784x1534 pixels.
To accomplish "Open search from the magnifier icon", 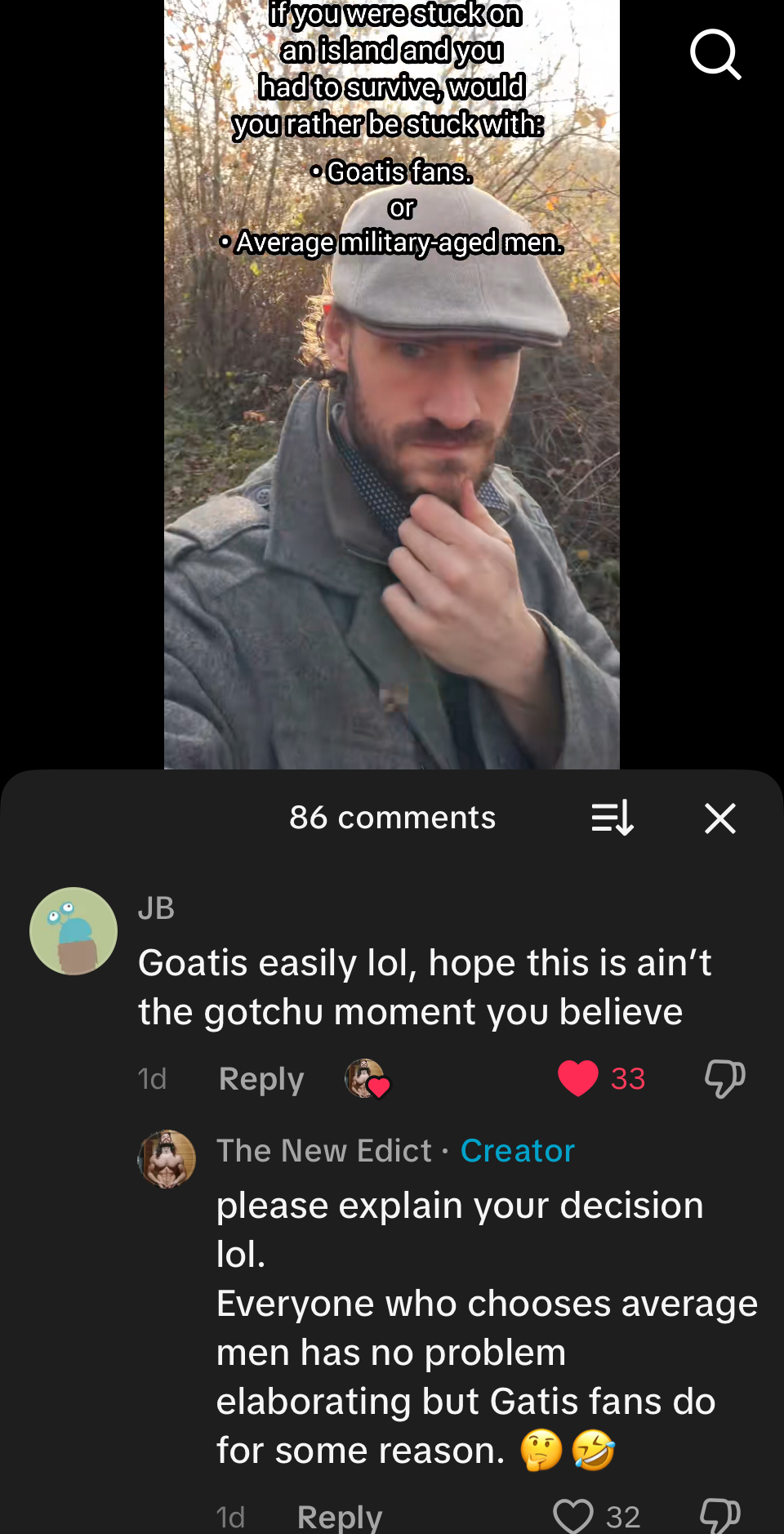I will (x=715, y=55).
